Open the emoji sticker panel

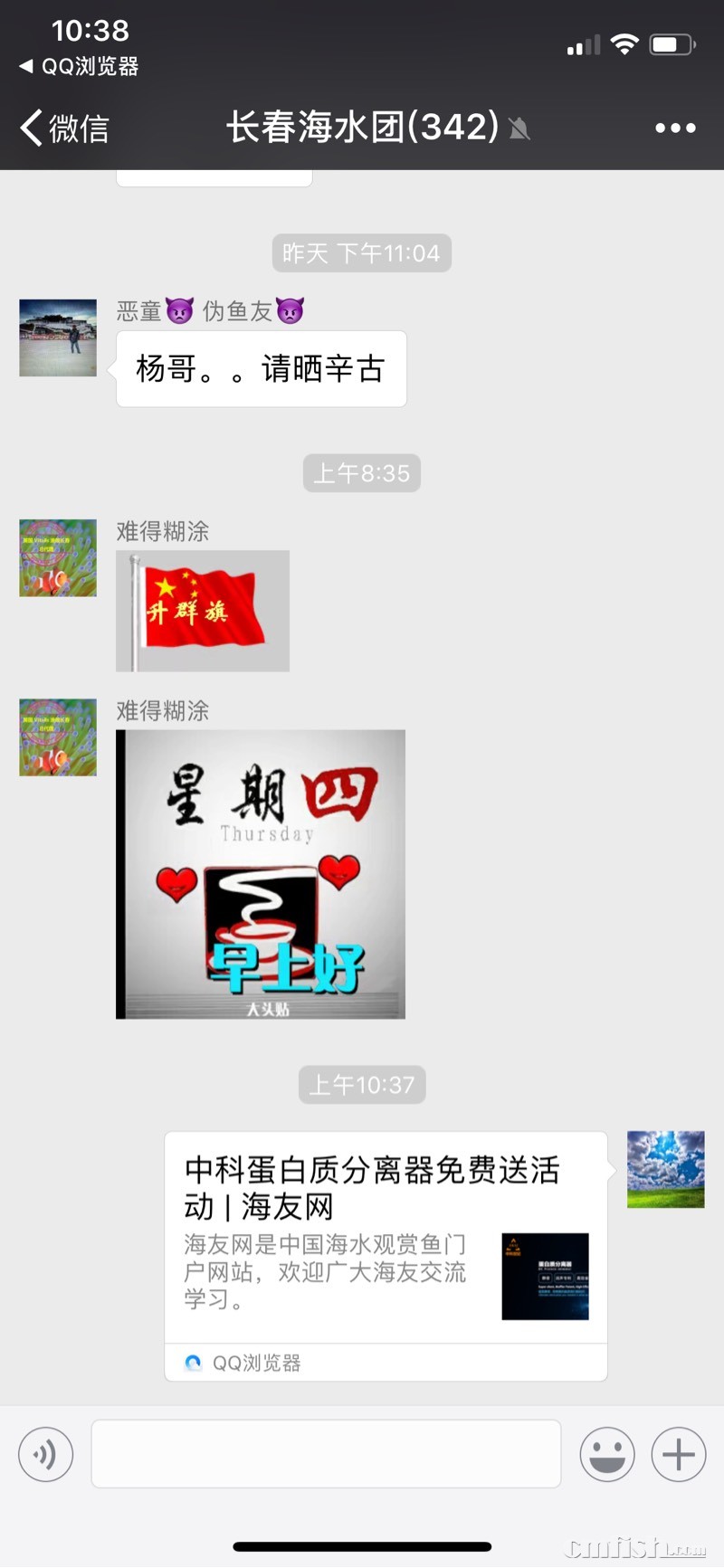[x=606, y=1454]
